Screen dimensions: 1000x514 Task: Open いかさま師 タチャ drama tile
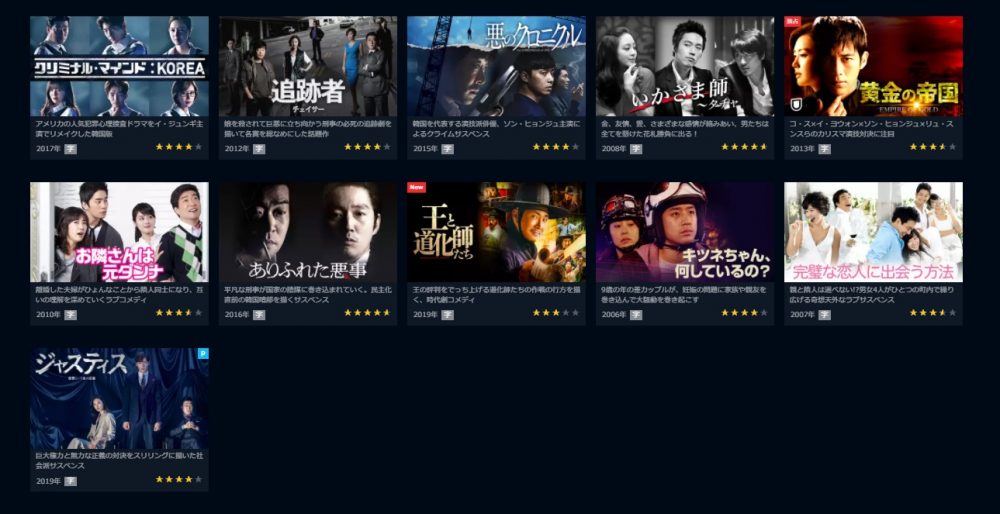(685, 66)
